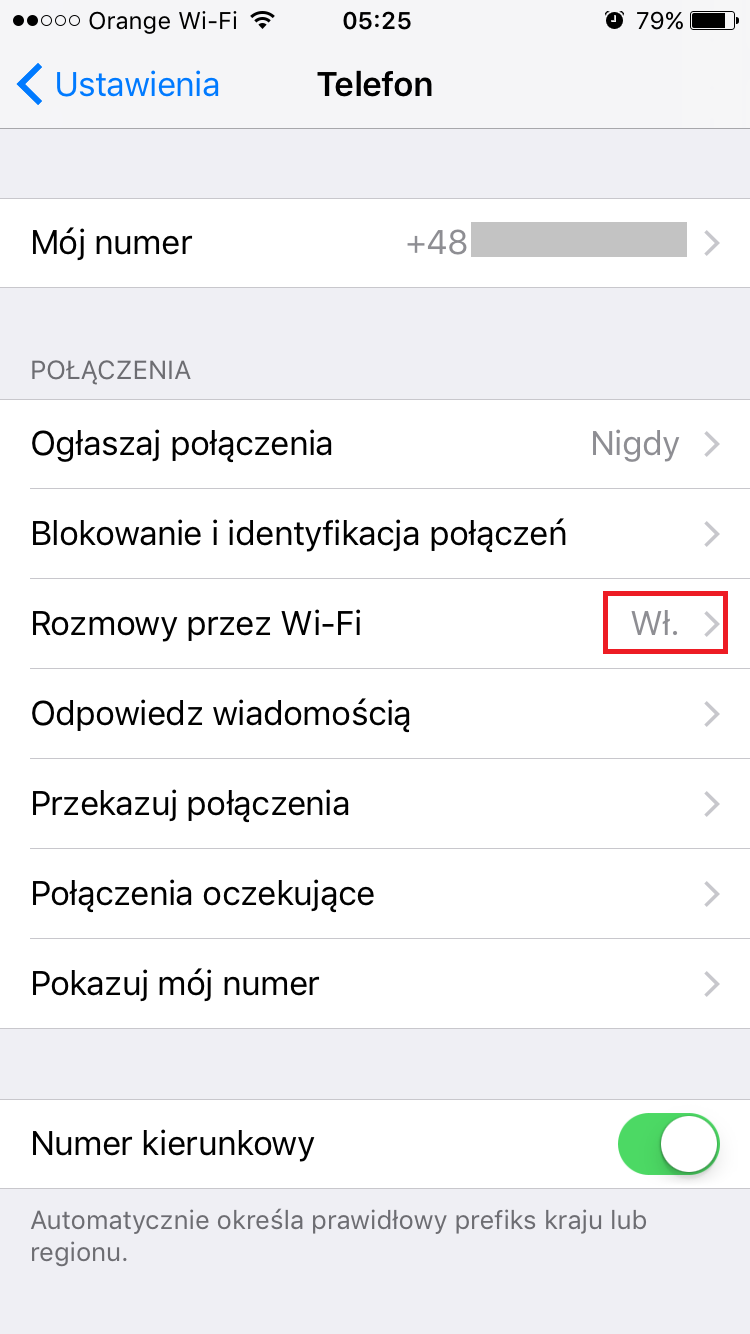The image size is (750, 1334).
Task: Open Blokowanie i identyfikacja połączeń
Action: (x=375, y=534)
